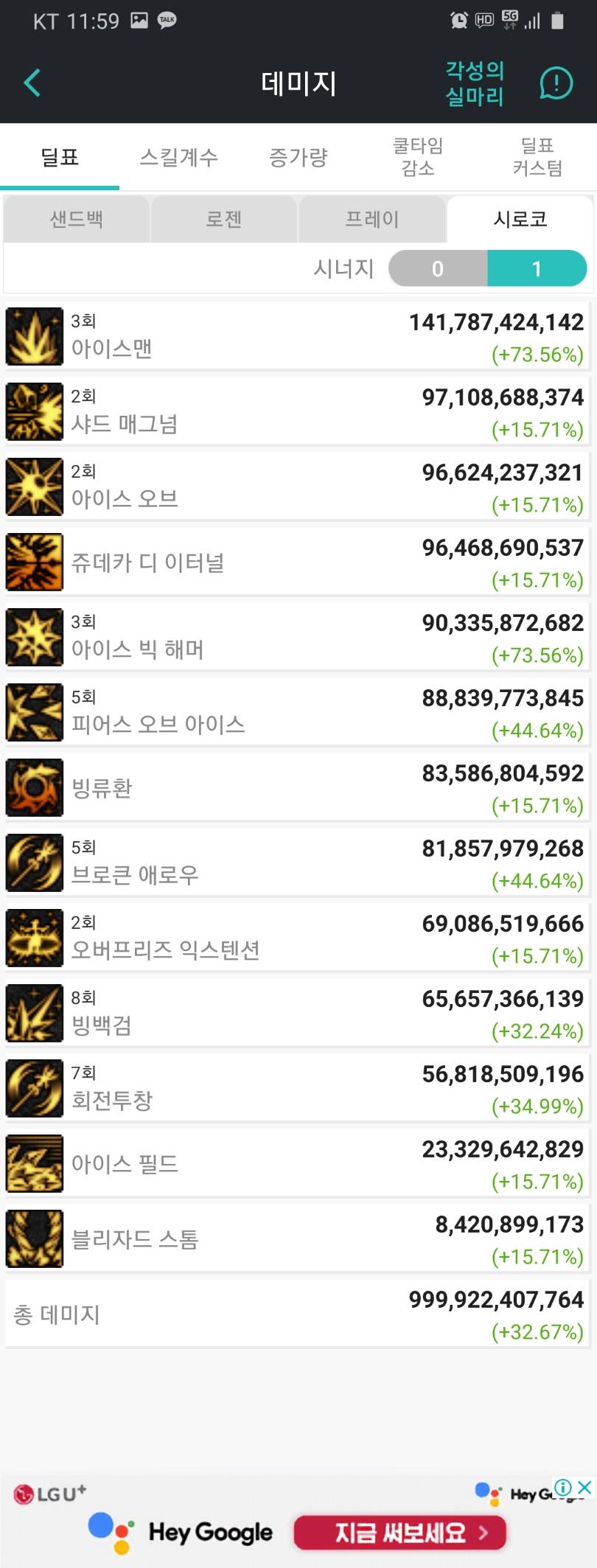Tap the 지금 써보세요 ad button
597x1568 pixels.
click(399, 1533)
